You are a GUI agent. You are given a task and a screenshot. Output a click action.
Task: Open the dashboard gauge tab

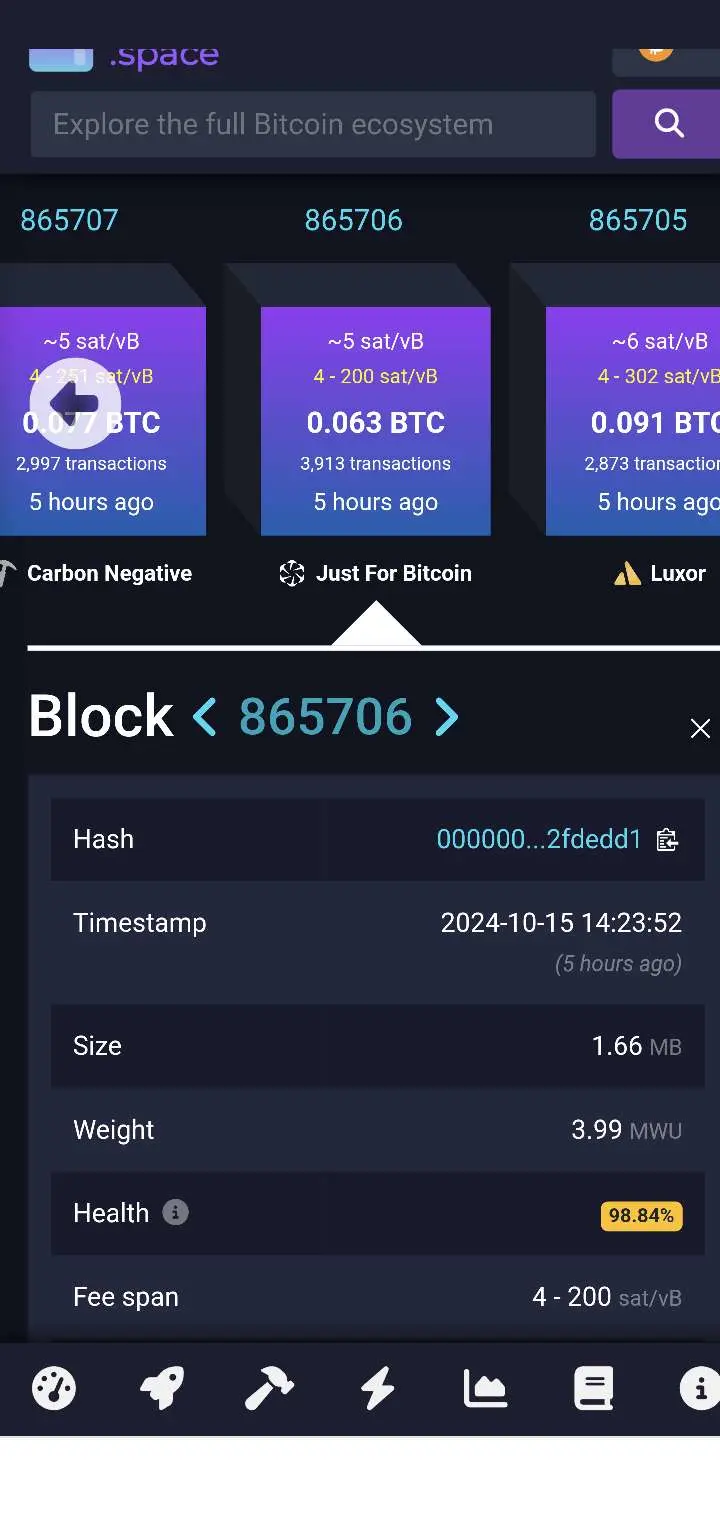click(54, 1388)
